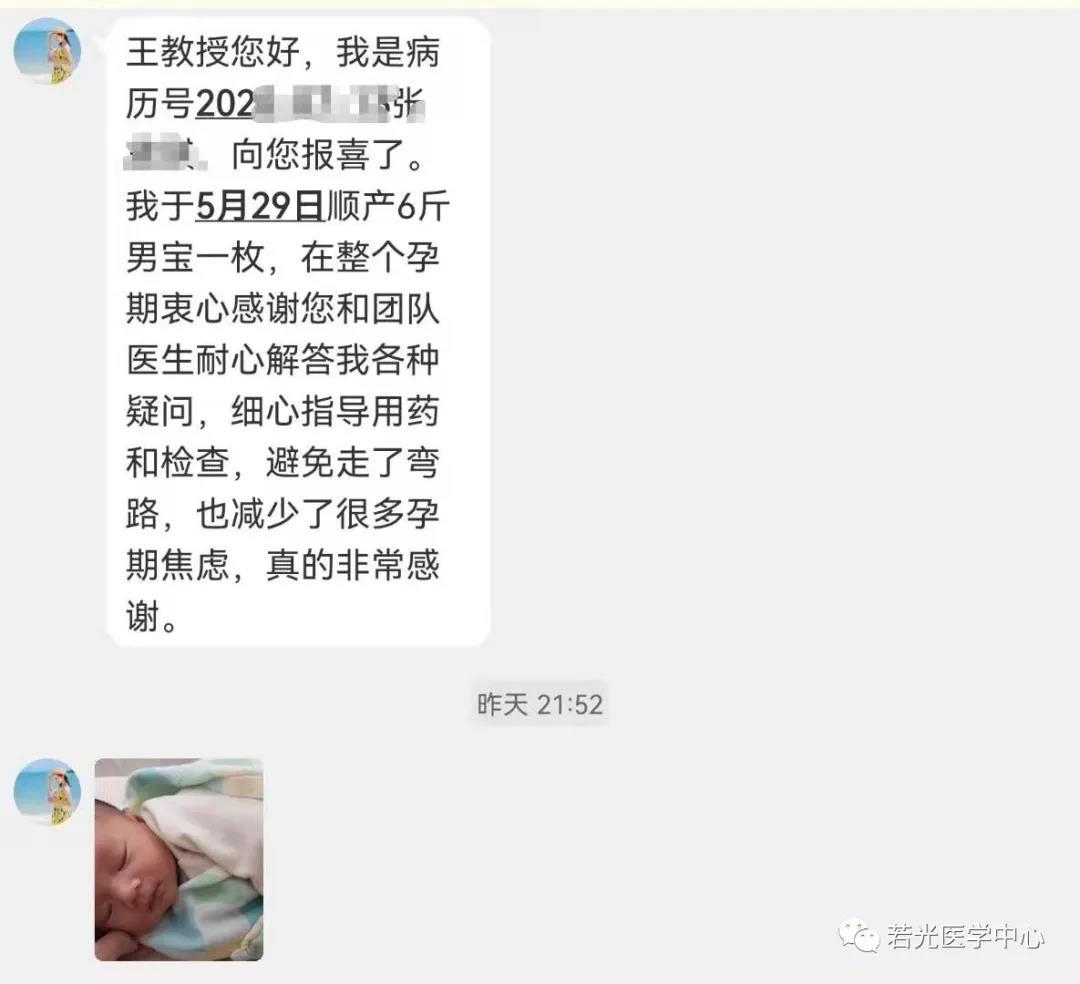Open the baby photo in the chat
This screenshot has height=984, width=1080.
(x=179, y=859)
